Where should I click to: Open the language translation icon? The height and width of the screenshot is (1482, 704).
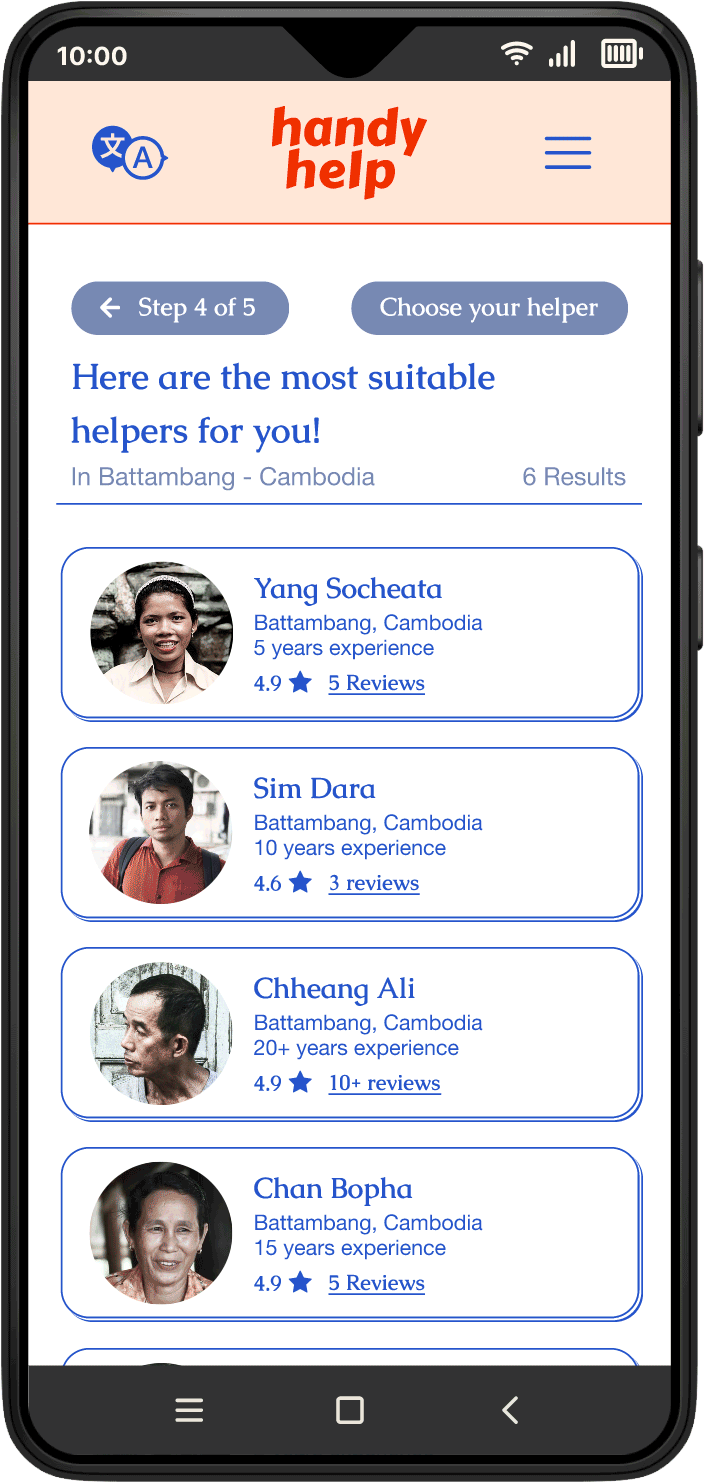coord(129,153)
